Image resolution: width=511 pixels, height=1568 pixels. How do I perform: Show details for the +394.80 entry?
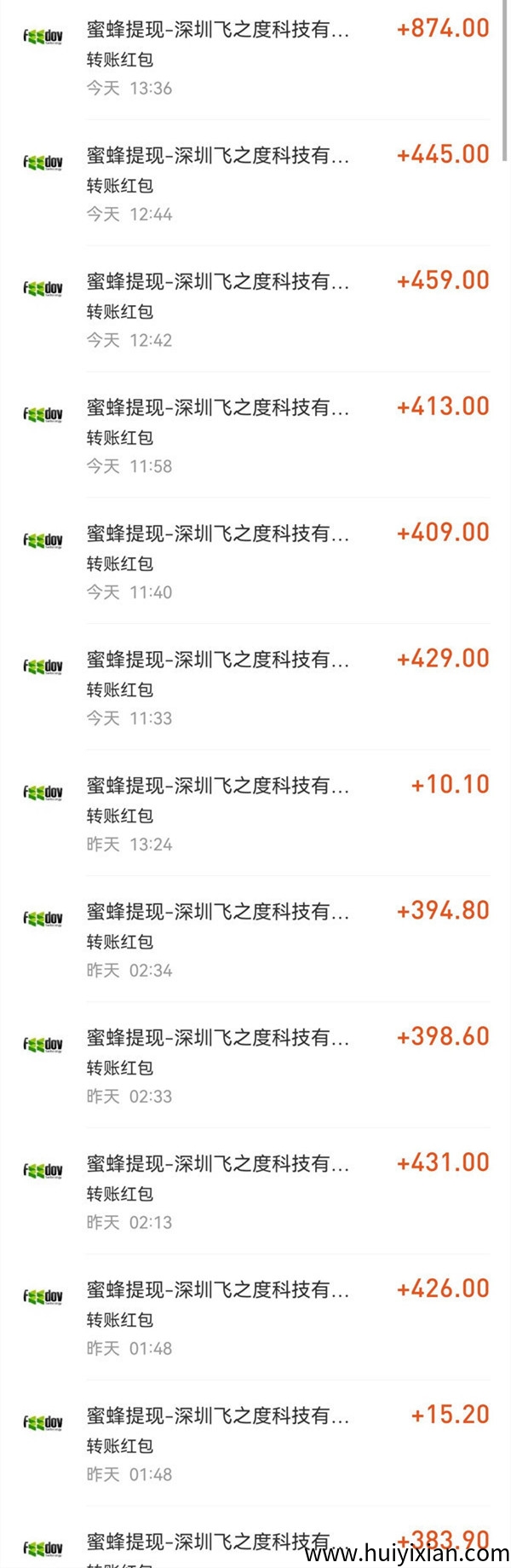(x=255, y=940)
